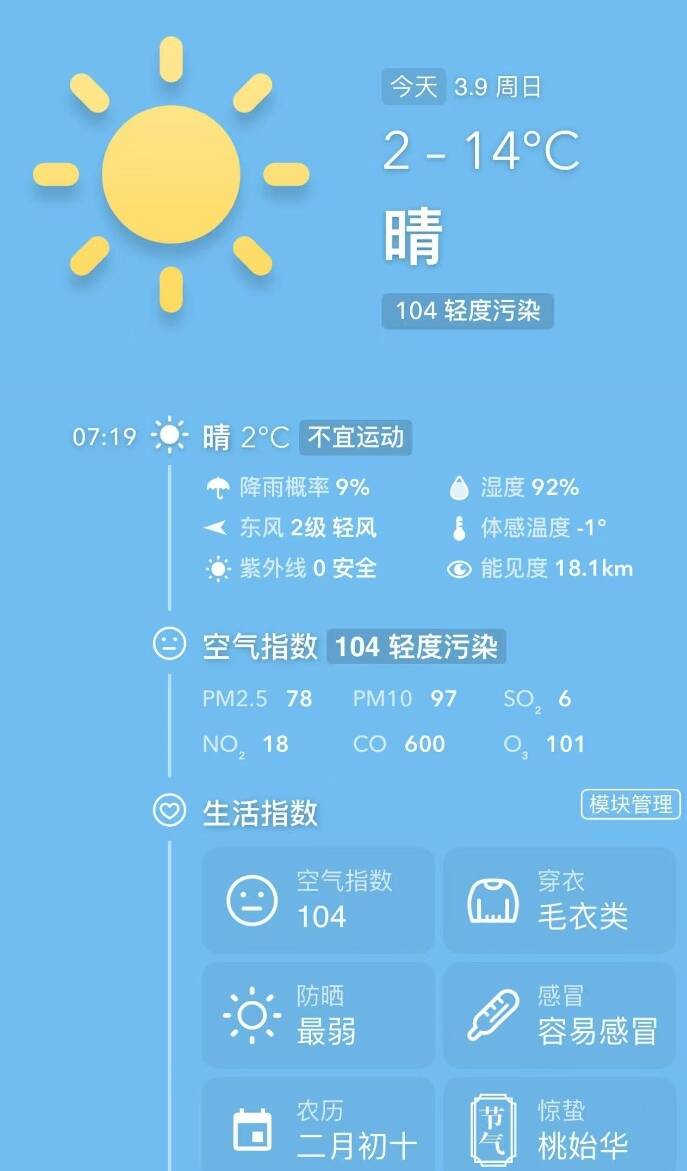This screenshot has height=1171, width=687.
Task: Open the 空气指数 104 life index card
Action: [x=318, y=900]
